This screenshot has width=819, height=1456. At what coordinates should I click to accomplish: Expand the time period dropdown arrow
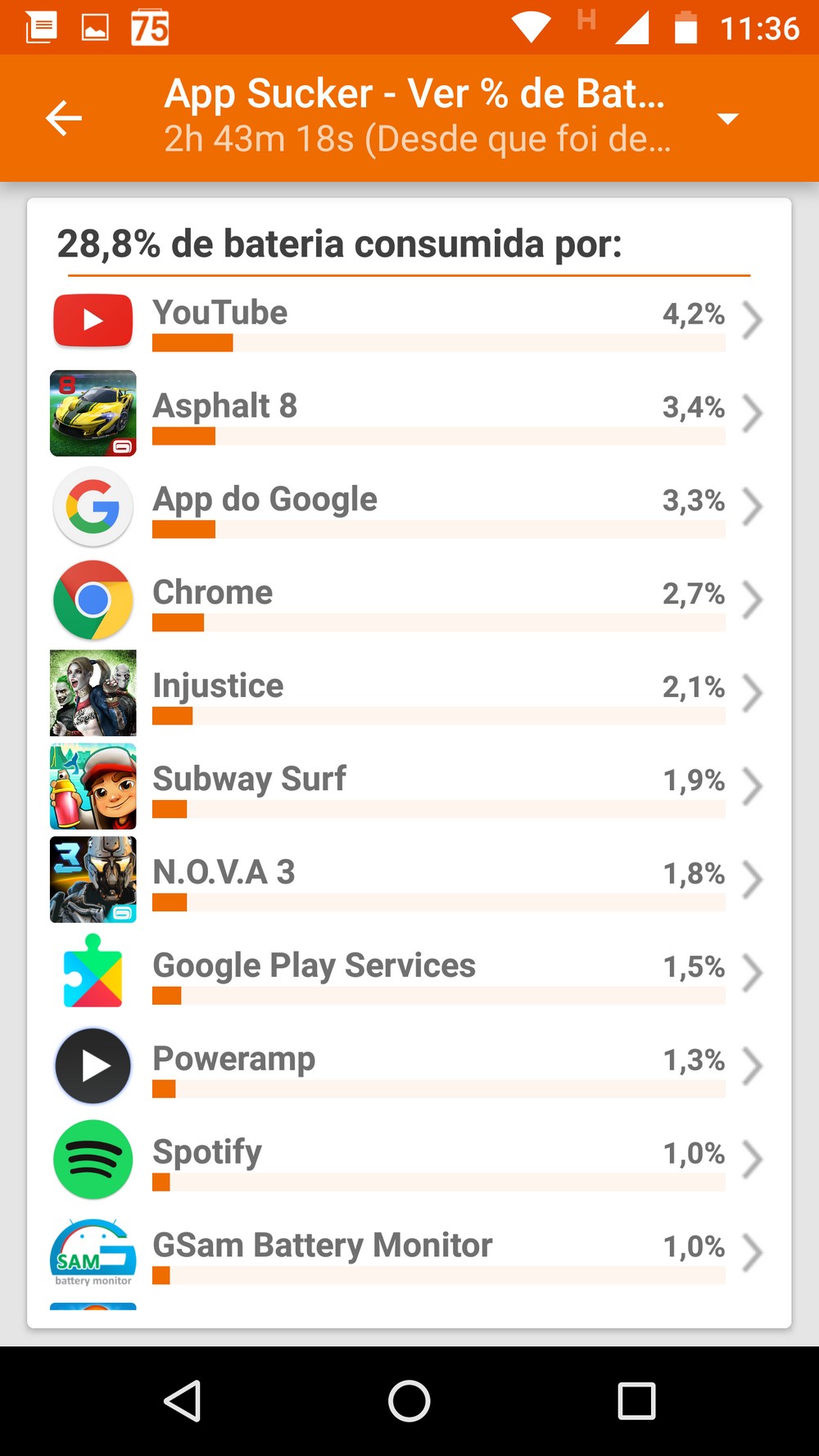pos(727,119)
